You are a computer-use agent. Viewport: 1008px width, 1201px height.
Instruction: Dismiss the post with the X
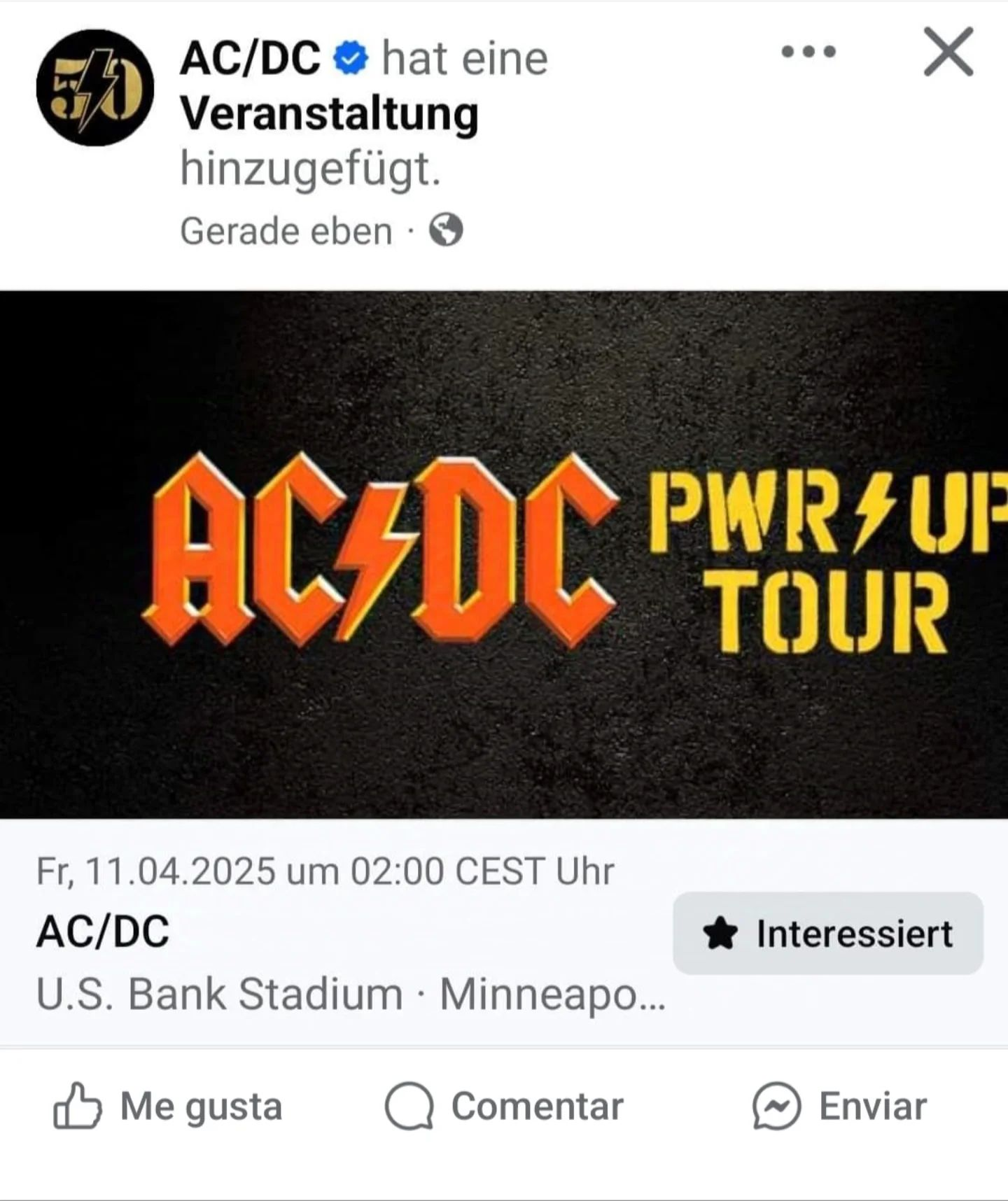pyautogui.click(x=948, y=52)
